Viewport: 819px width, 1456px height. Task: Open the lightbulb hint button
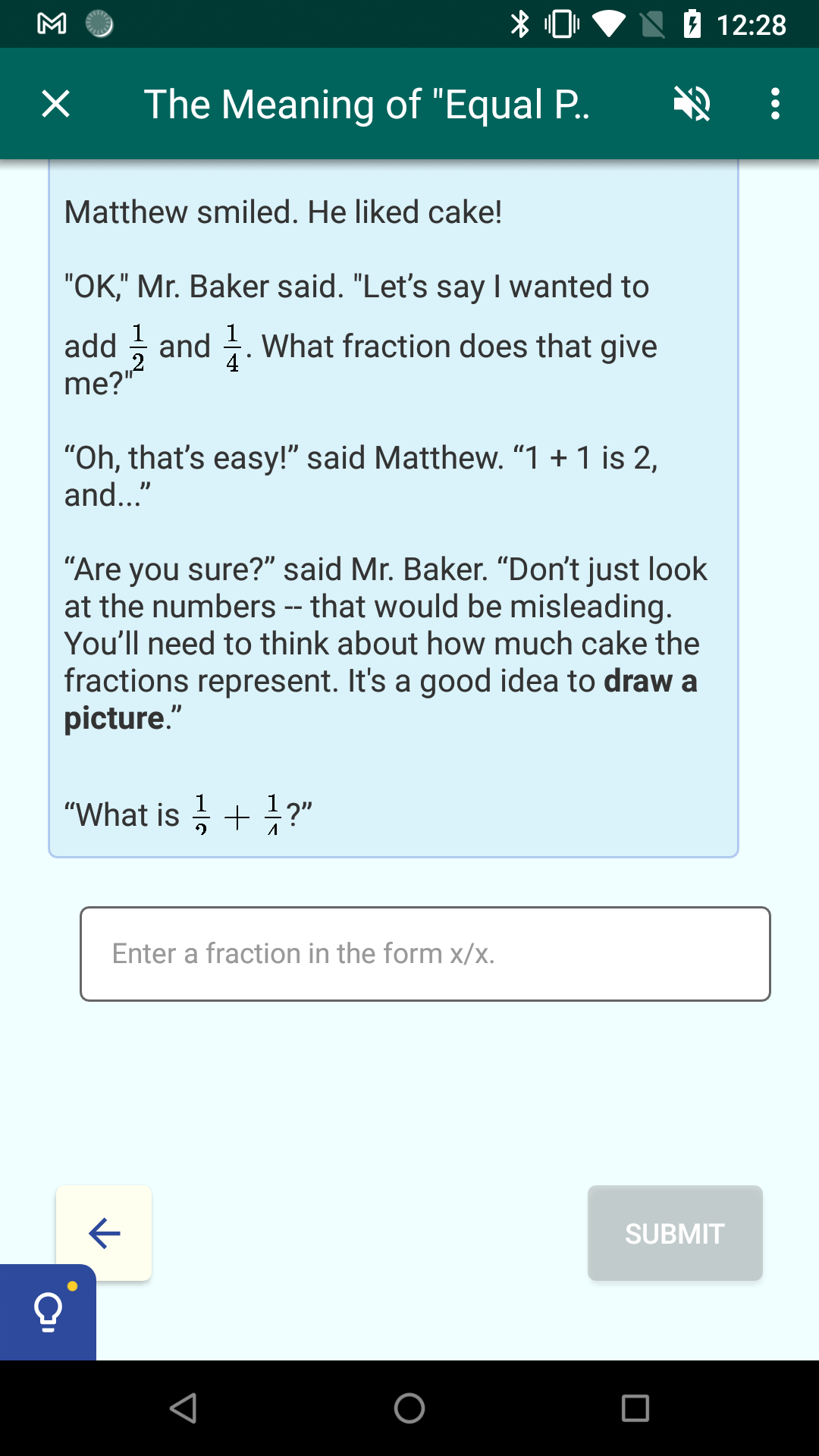48,1313
